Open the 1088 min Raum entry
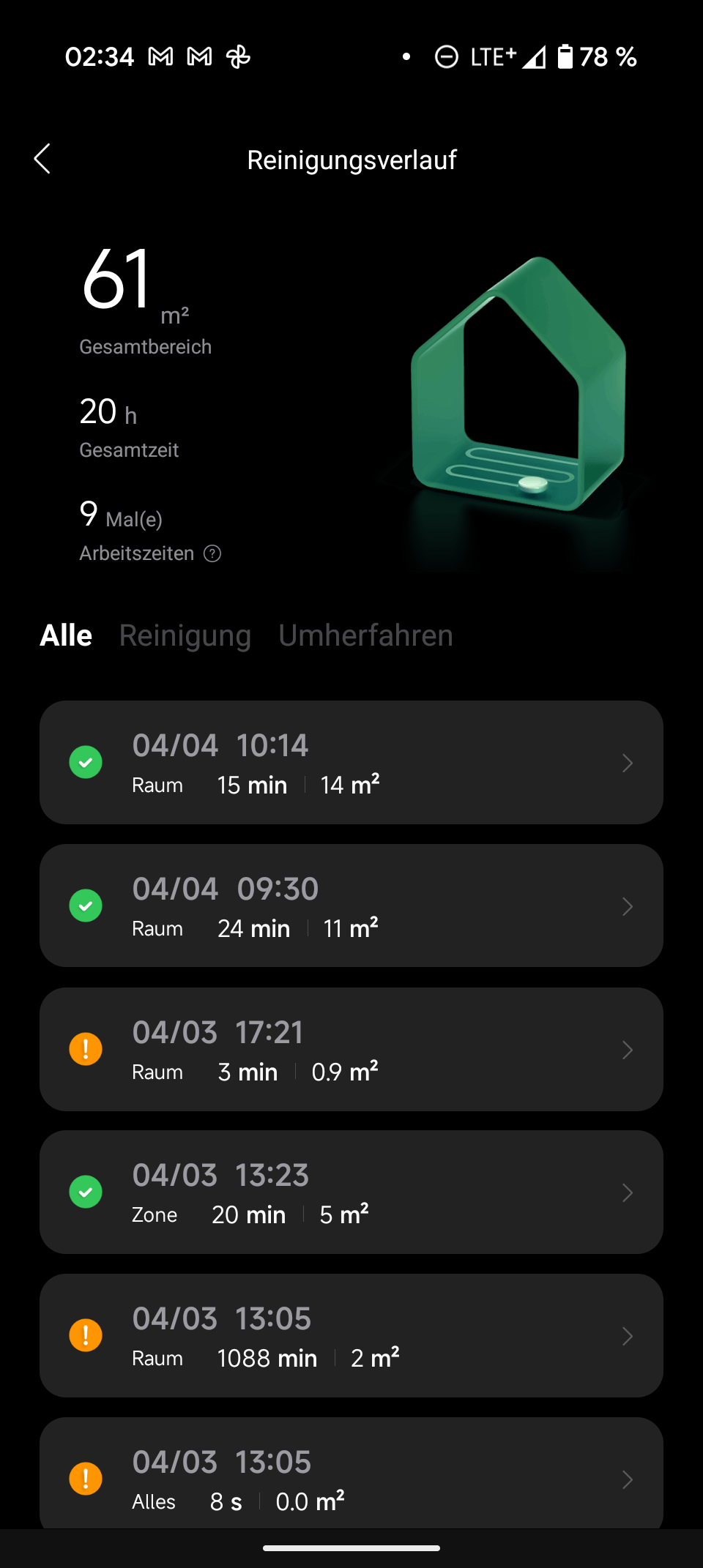 351,1335
